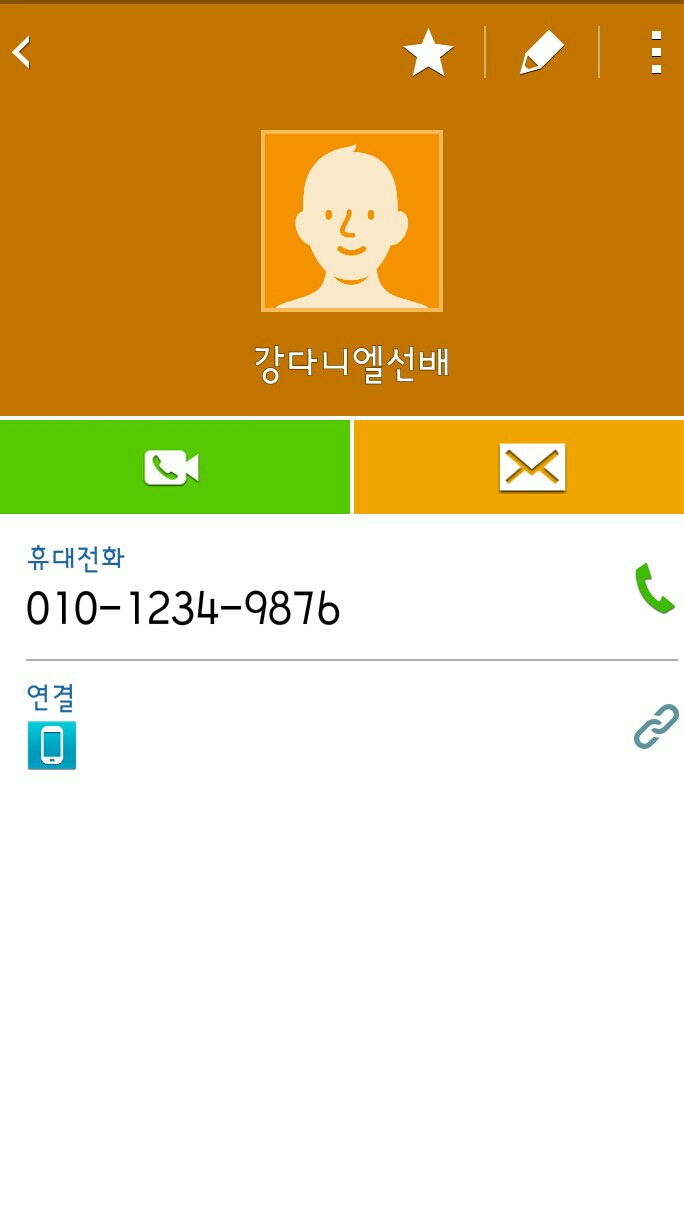684x1215 pixels.
Task: Mark 강다니엘선배 as a favorite
Action: [428, 53]
